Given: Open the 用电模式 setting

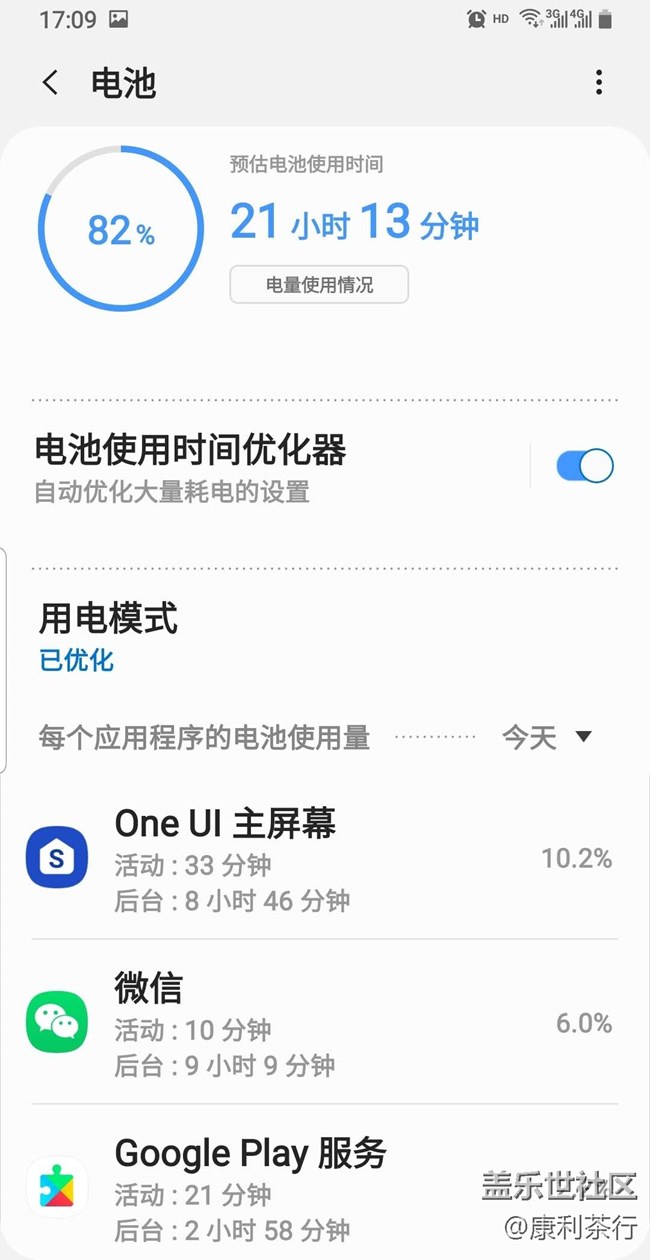Looking at the screenshot, I should 108,635.
